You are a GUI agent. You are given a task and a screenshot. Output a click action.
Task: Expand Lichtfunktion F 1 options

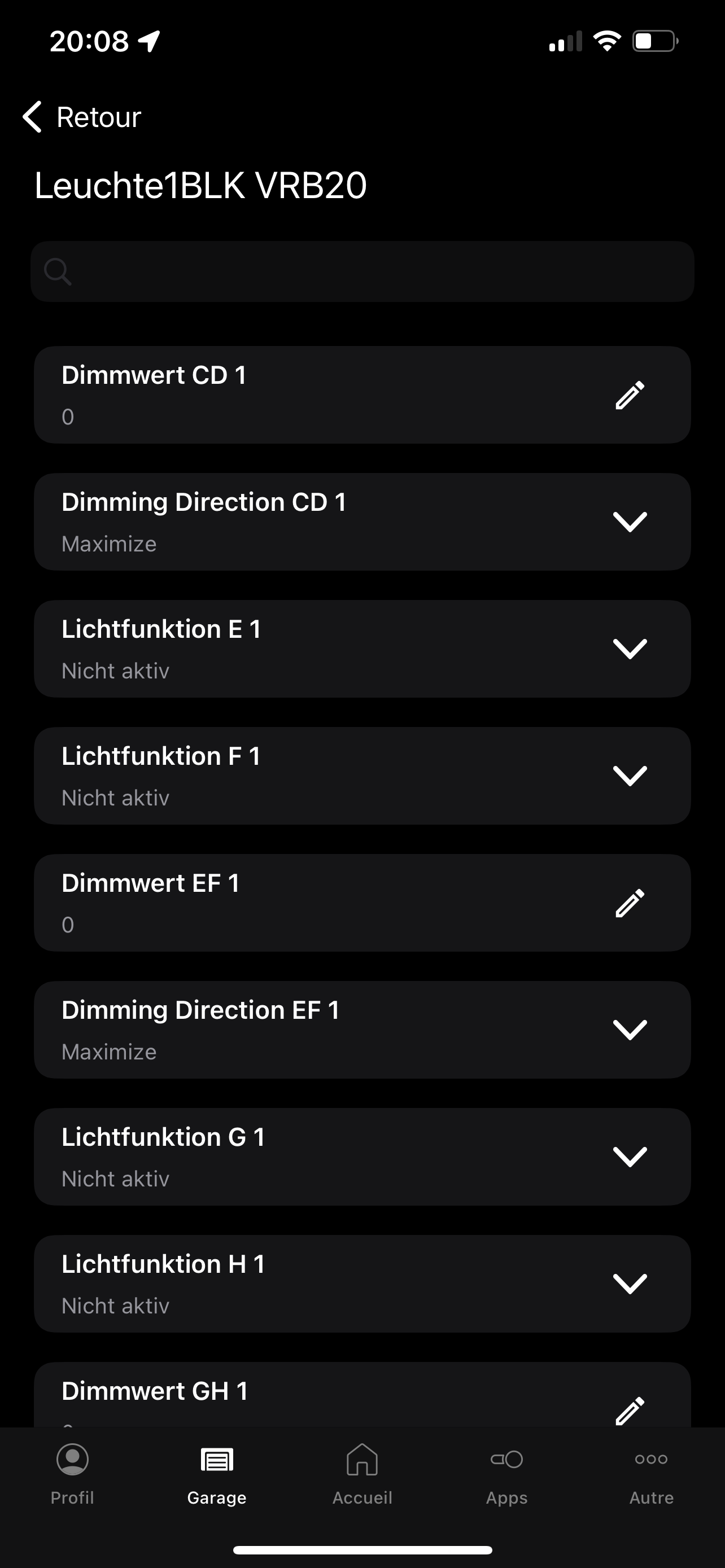[630, 776]
